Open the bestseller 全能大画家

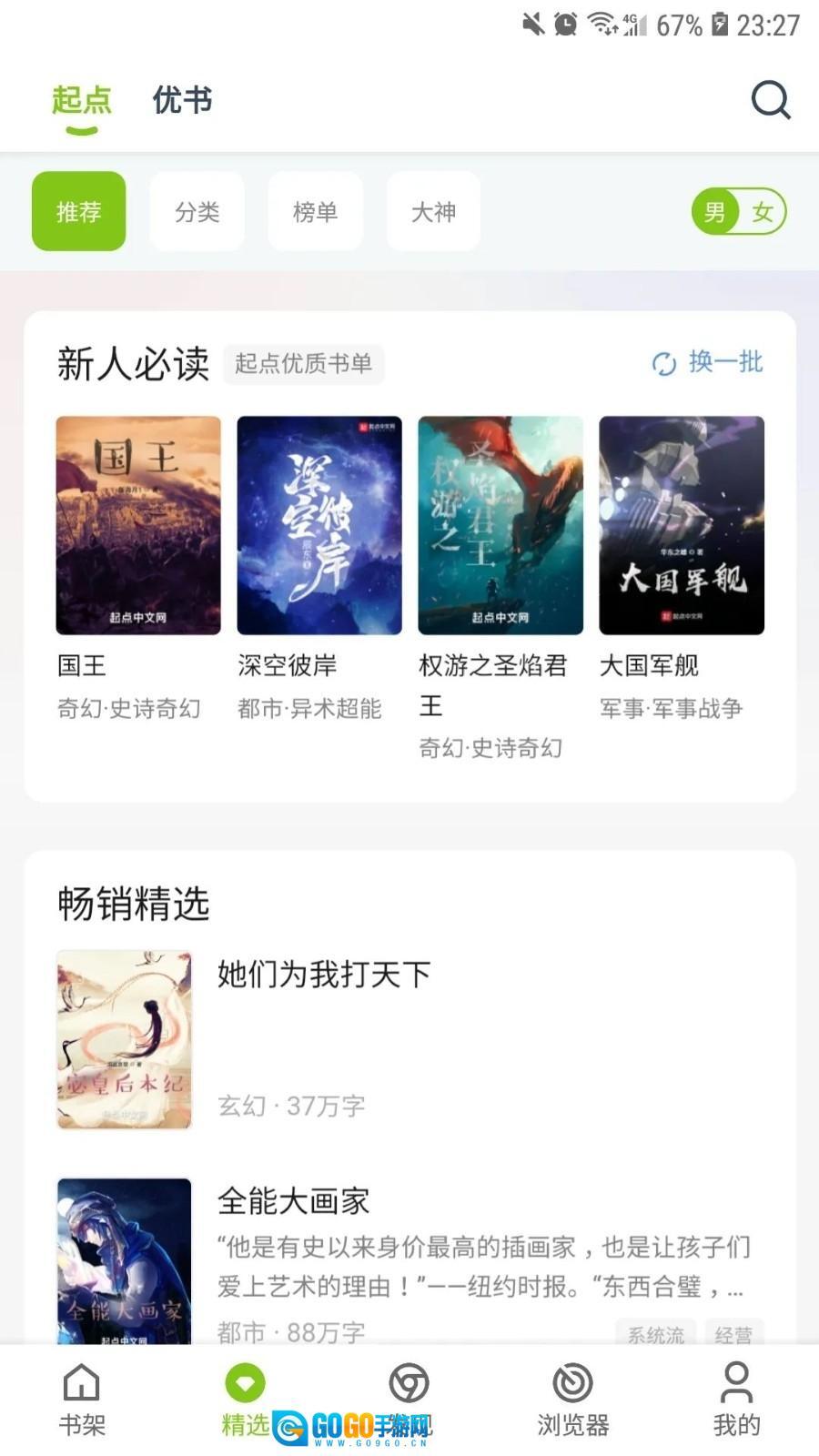[293, 1201]
